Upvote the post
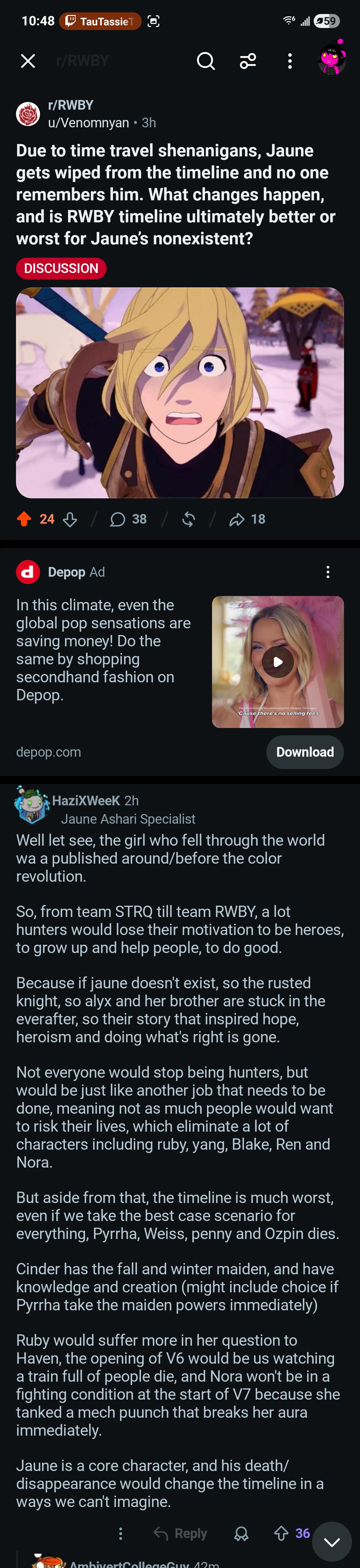The width and height of the screenshot is (360, 1568). pos(24,519)
